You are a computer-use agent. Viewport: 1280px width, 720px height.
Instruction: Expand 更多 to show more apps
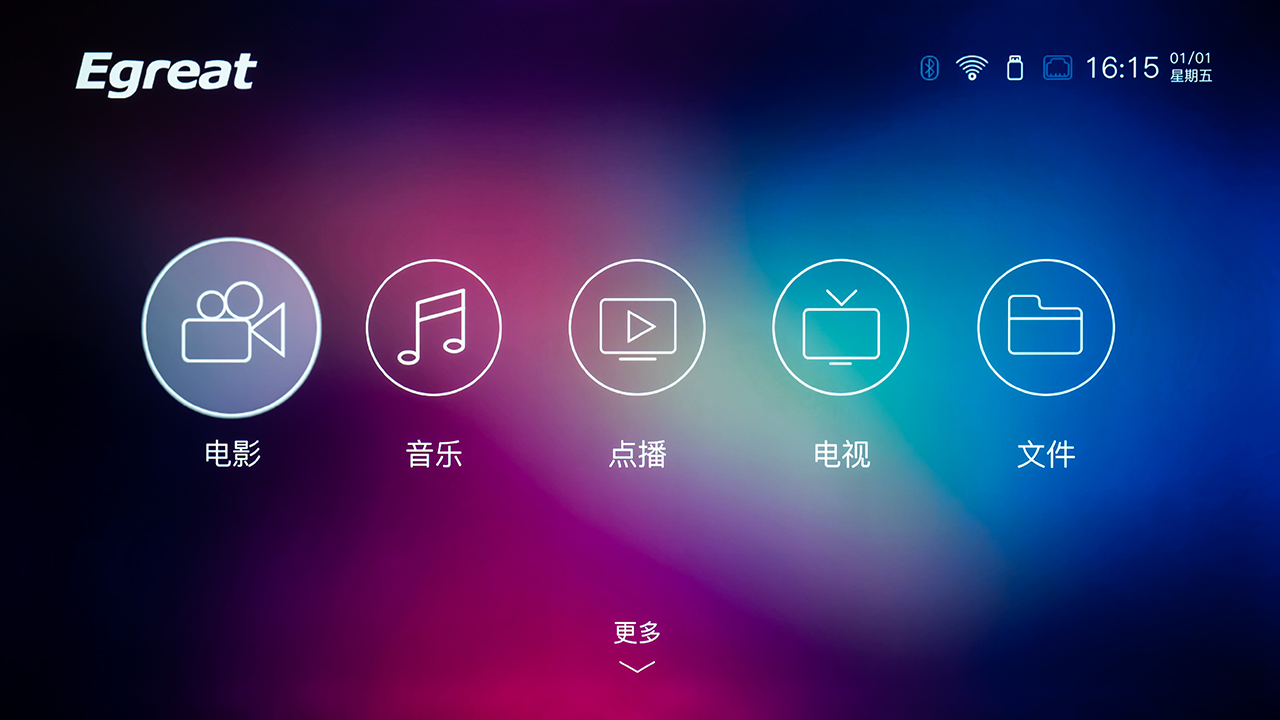(637, 645)
